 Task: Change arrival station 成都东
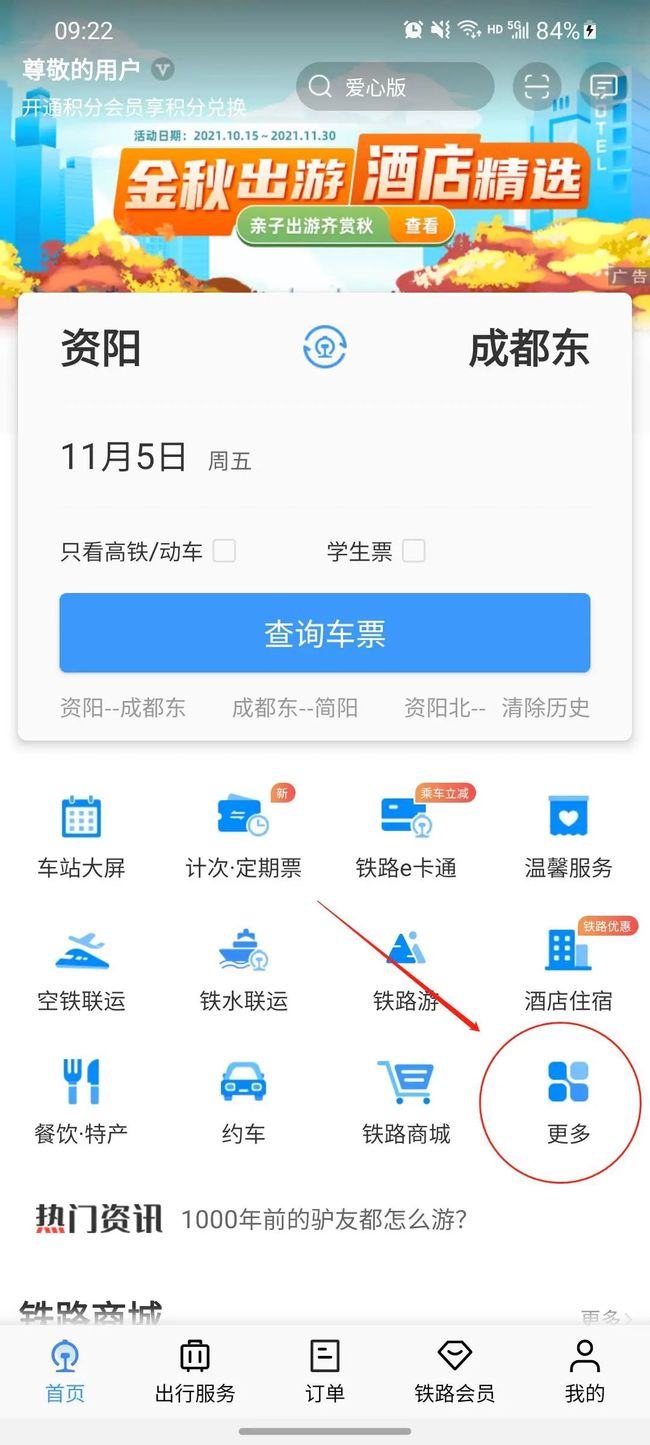pyautogui.click(x=529, y=349)
